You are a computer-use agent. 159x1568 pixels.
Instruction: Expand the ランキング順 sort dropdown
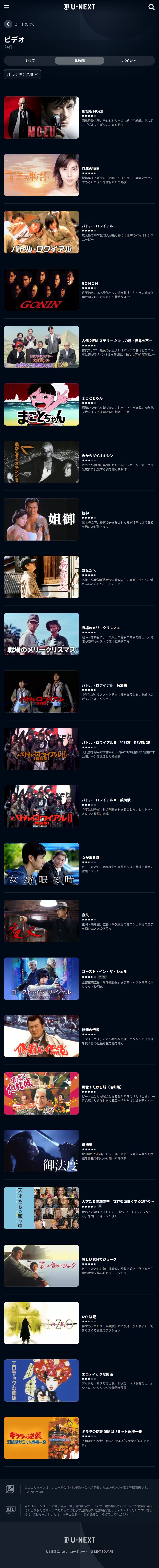22,74
